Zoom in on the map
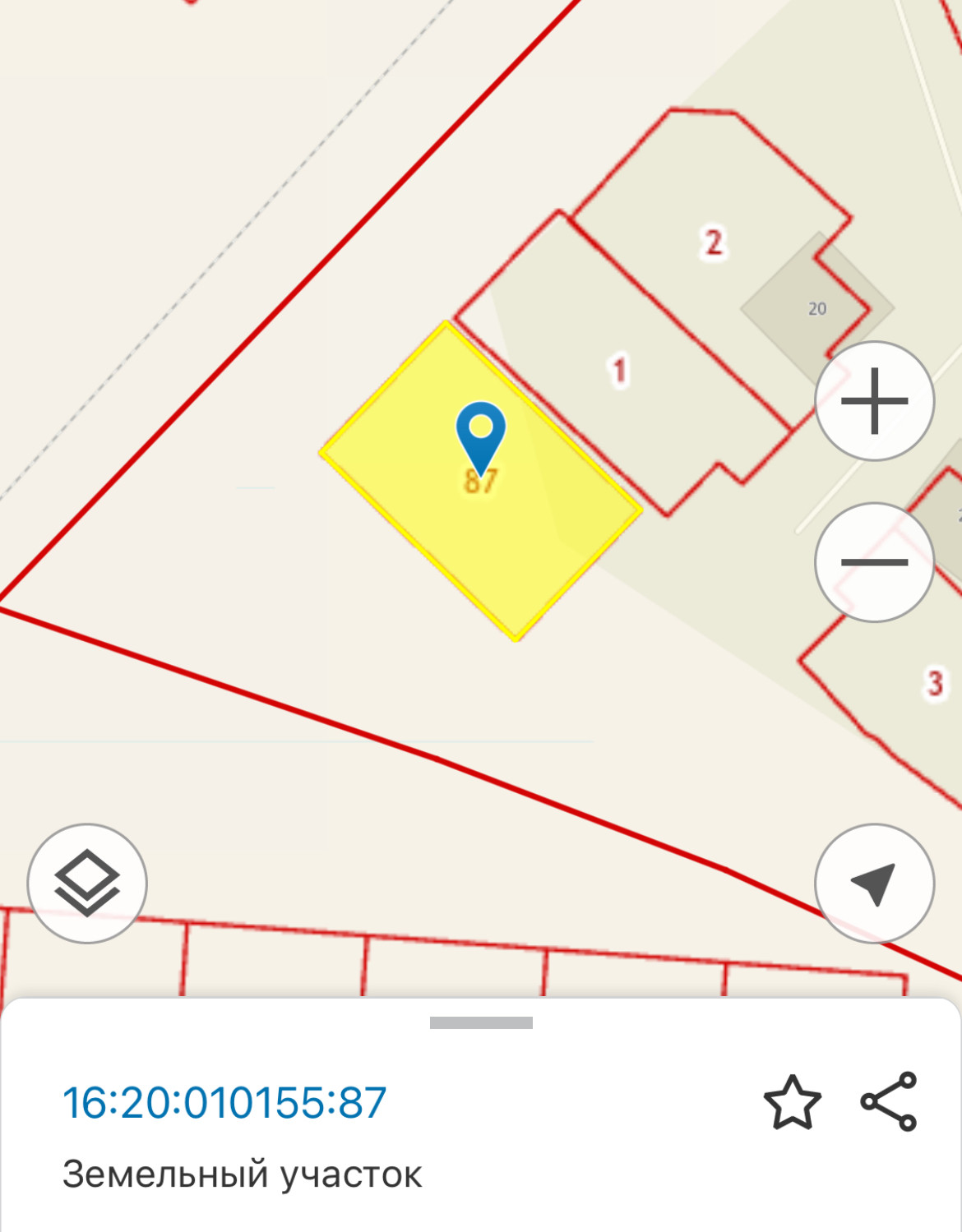962x1232 pixels. [874, 401]
